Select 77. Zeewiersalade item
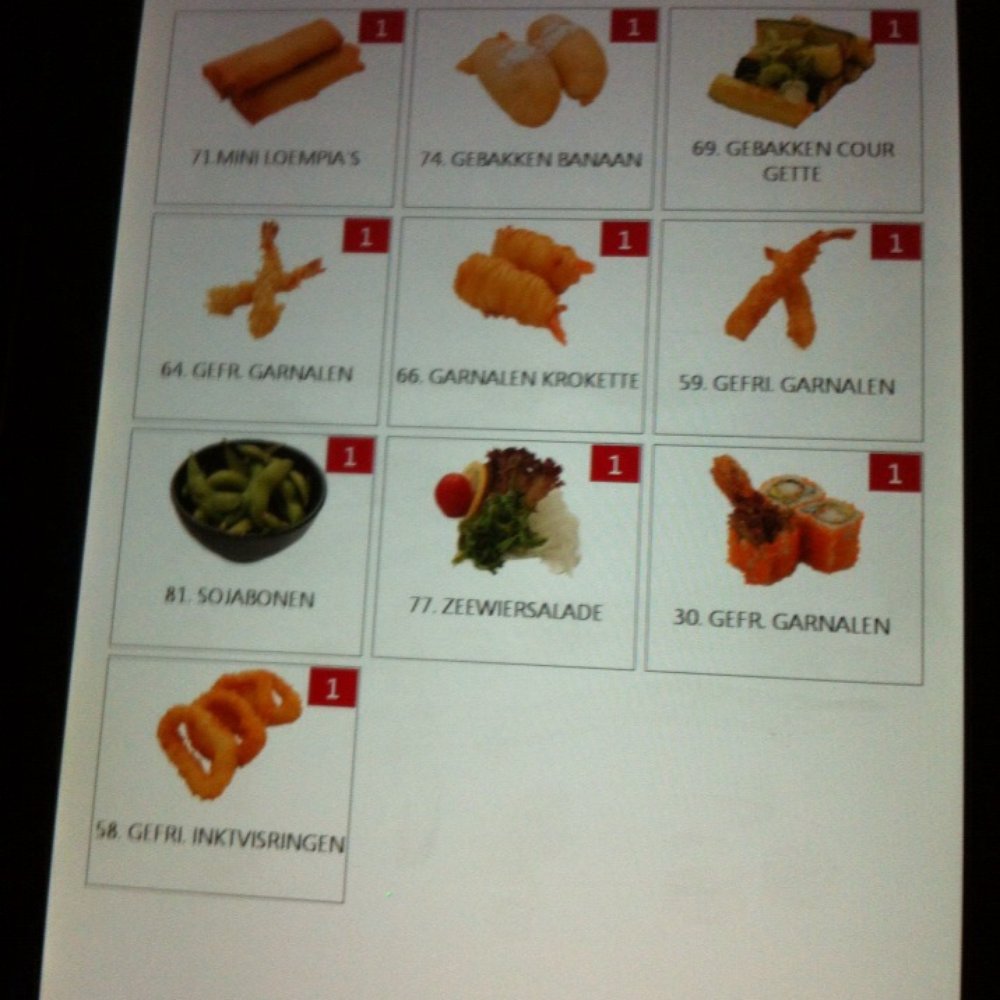1000x1000 pixels. [506, 550]
